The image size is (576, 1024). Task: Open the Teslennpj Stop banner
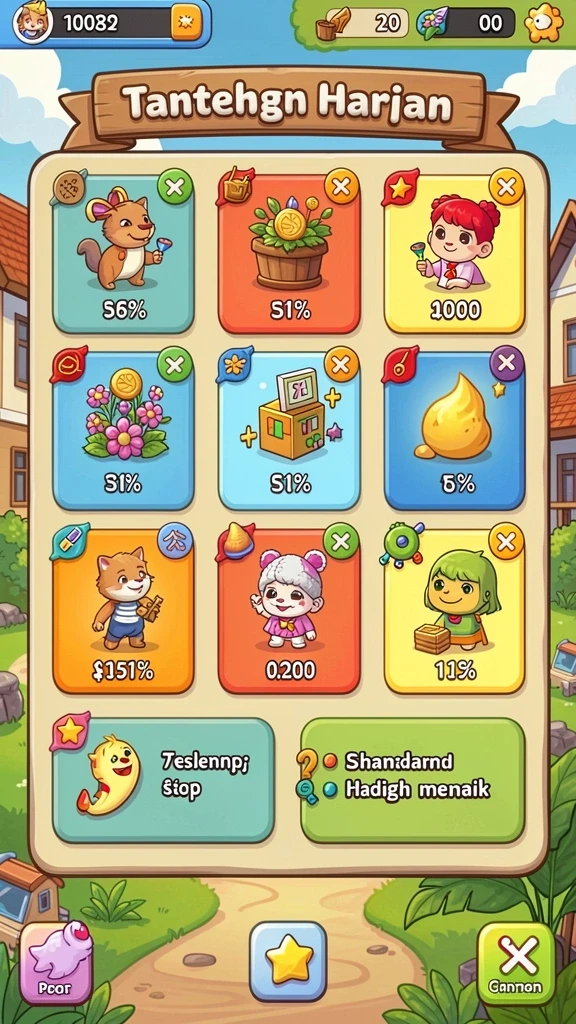[163, 780]
